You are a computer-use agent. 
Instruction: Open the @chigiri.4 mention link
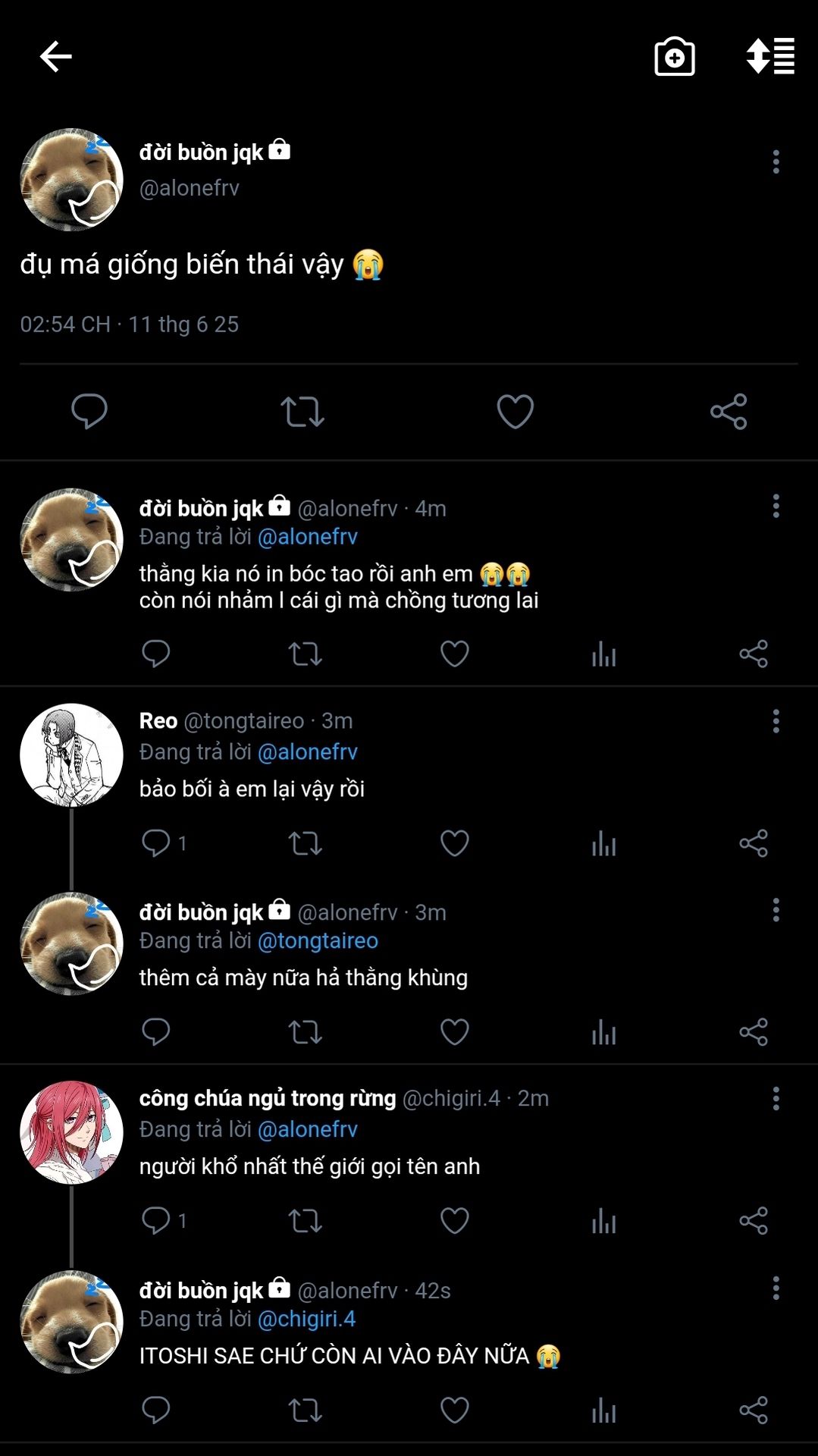pyautogui.click(x=306, y=1319)
